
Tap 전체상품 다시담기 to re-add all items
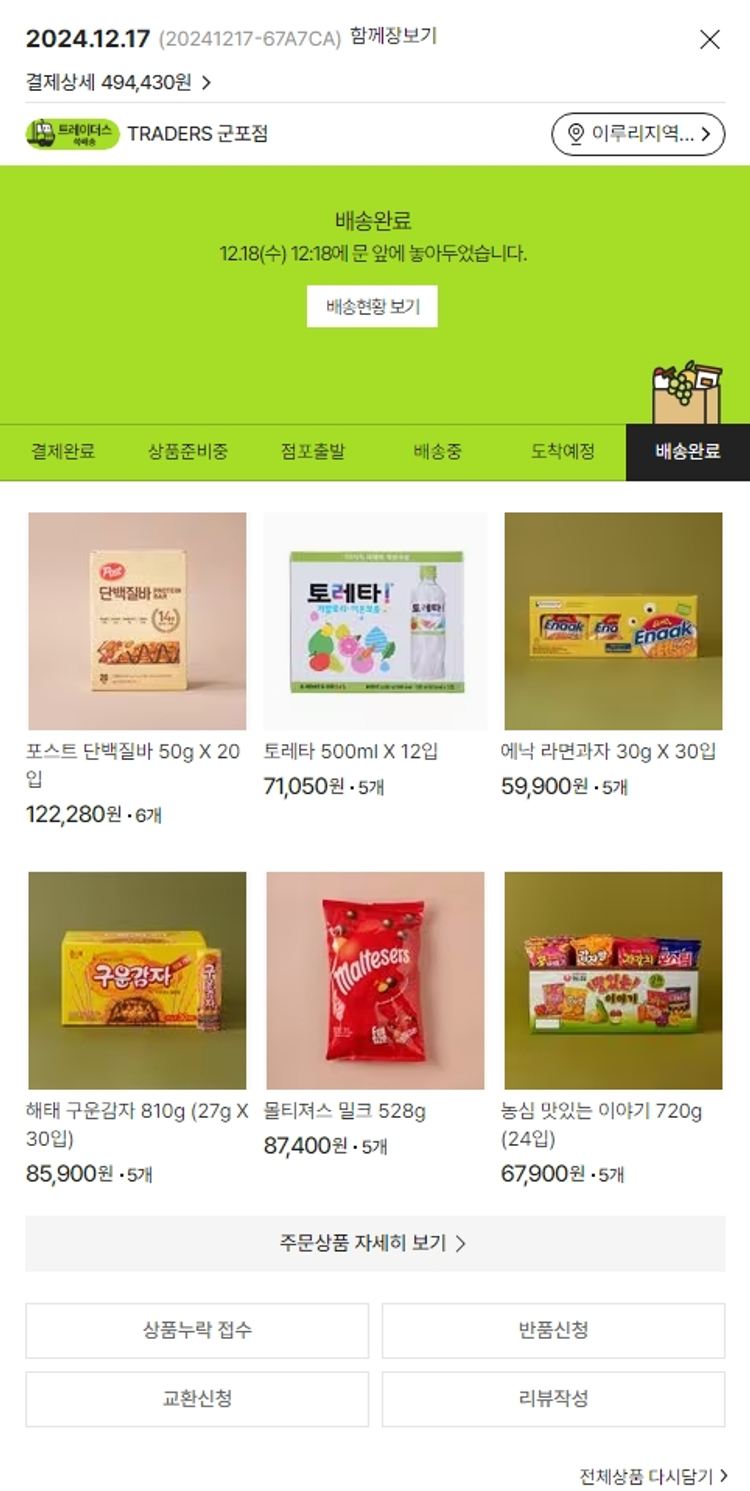(654, 1476)
